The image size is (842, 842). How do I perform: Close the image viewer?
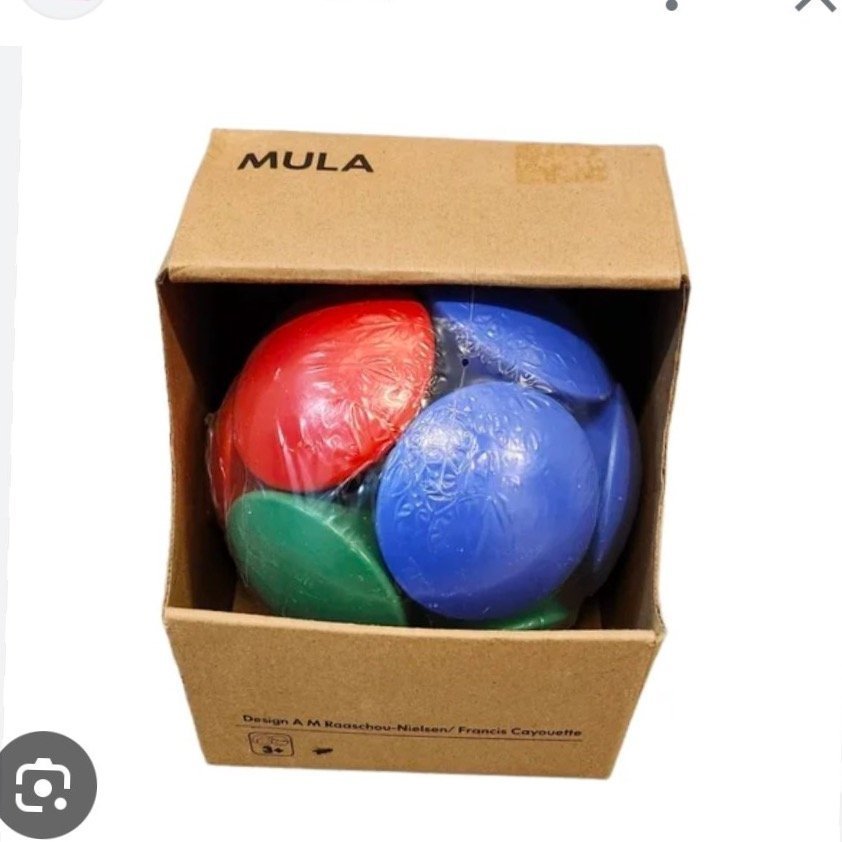click(x=814, y=4)
